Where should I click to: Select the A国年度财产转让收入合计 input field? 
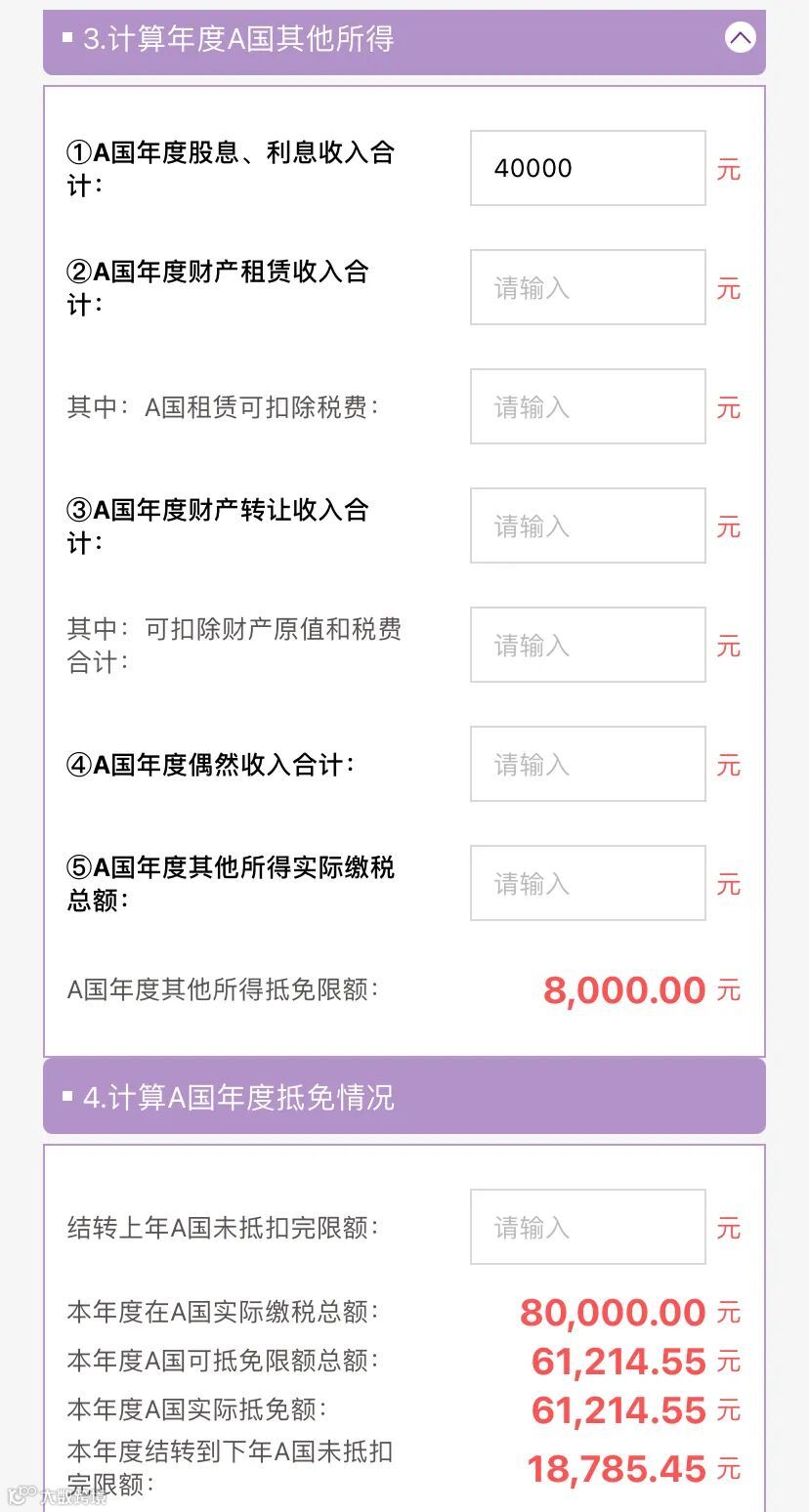[x=588, y=525]
